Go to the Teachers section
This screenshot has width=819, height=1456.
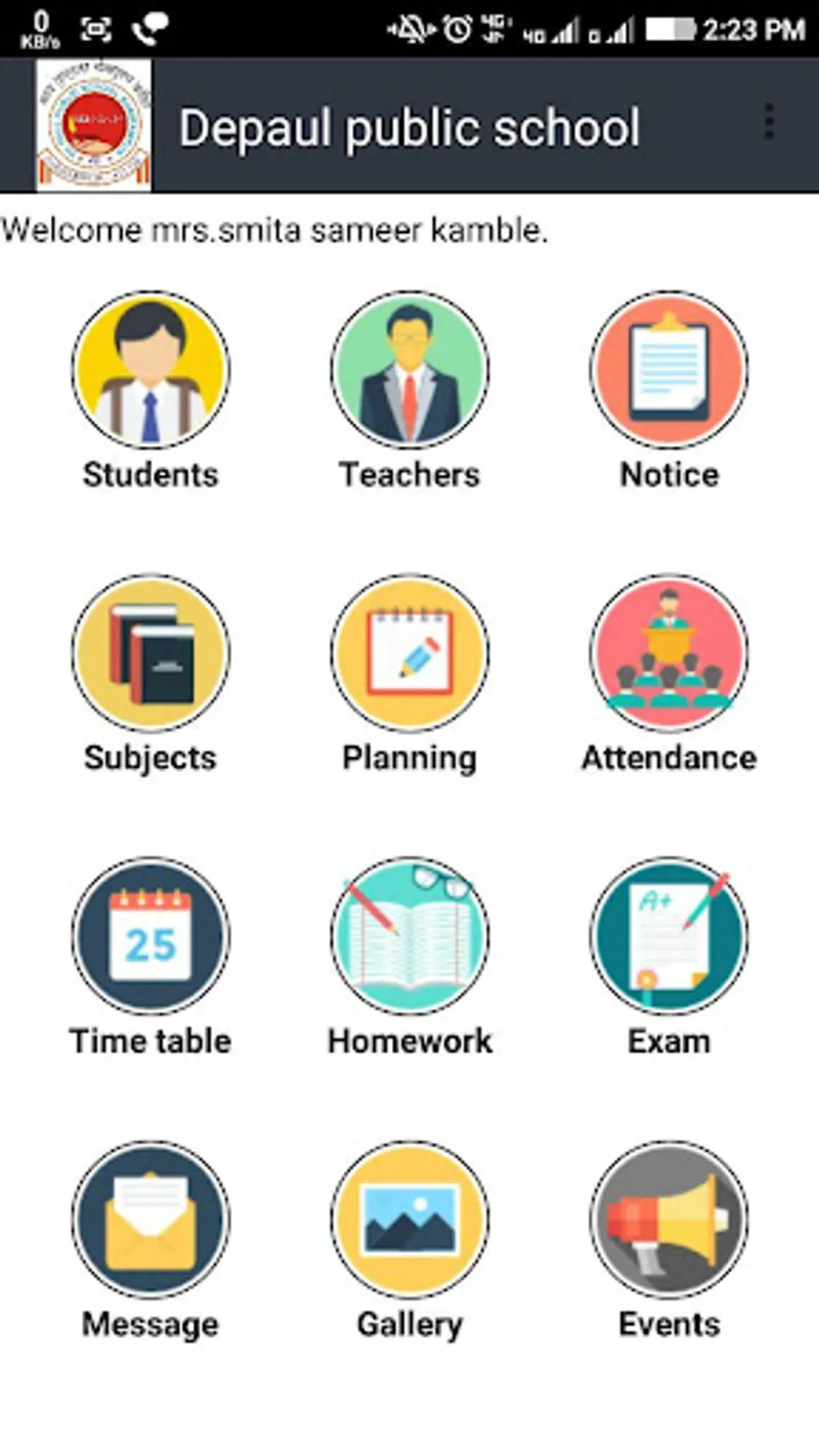[x=409, y=370]
